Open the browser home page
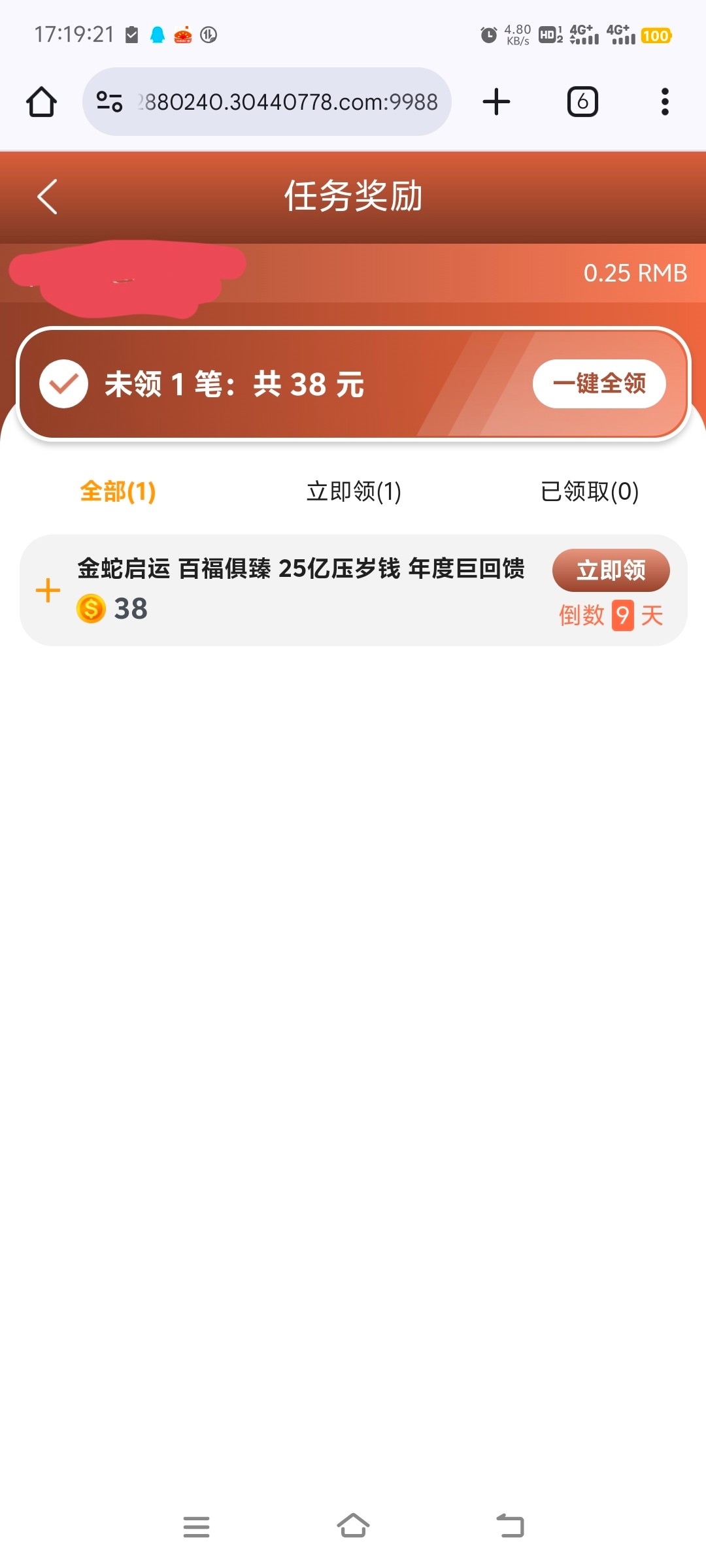This screenshot has height=1568, width=706. tap(41, 102)
